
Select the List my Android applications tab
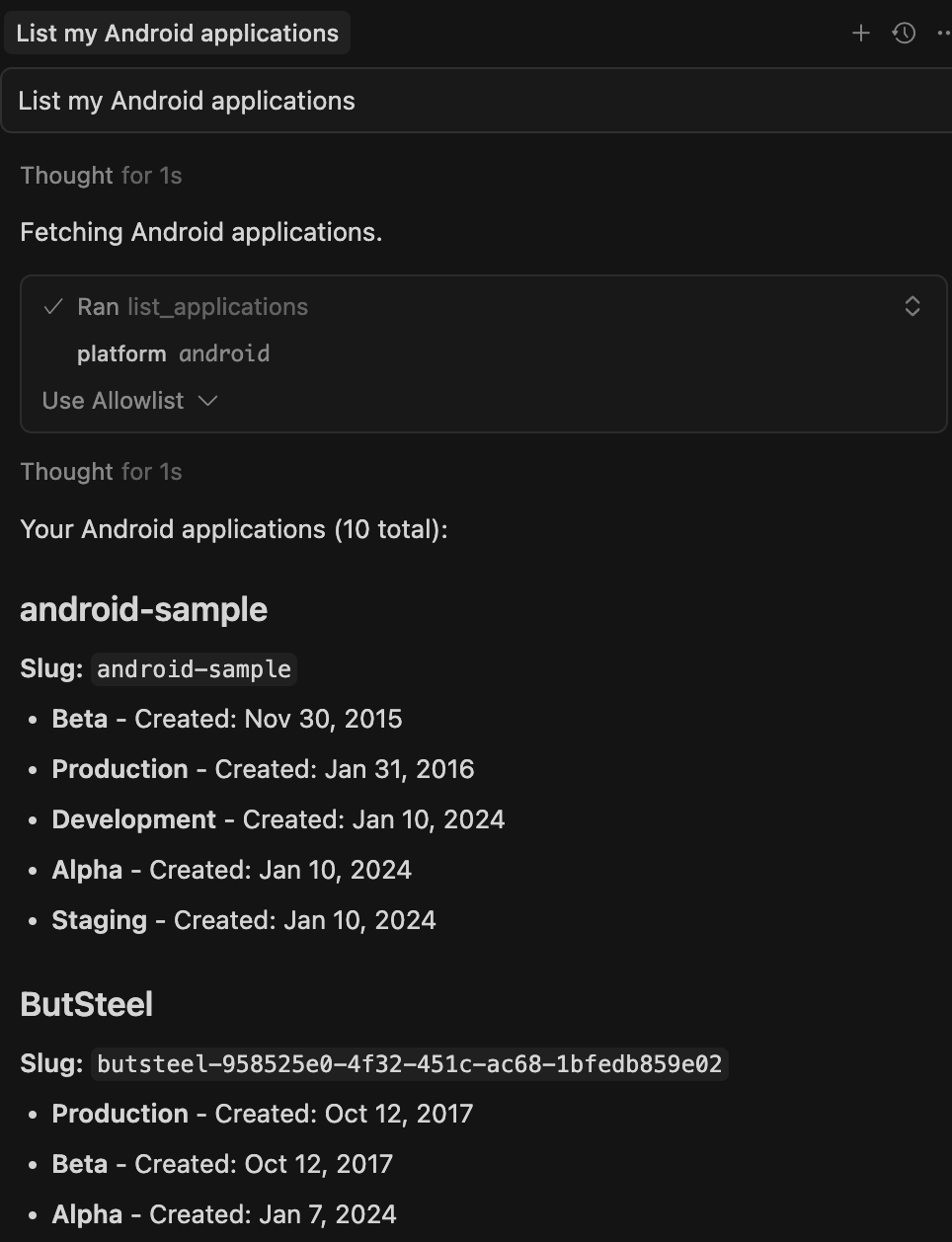[x=178, y=34]
